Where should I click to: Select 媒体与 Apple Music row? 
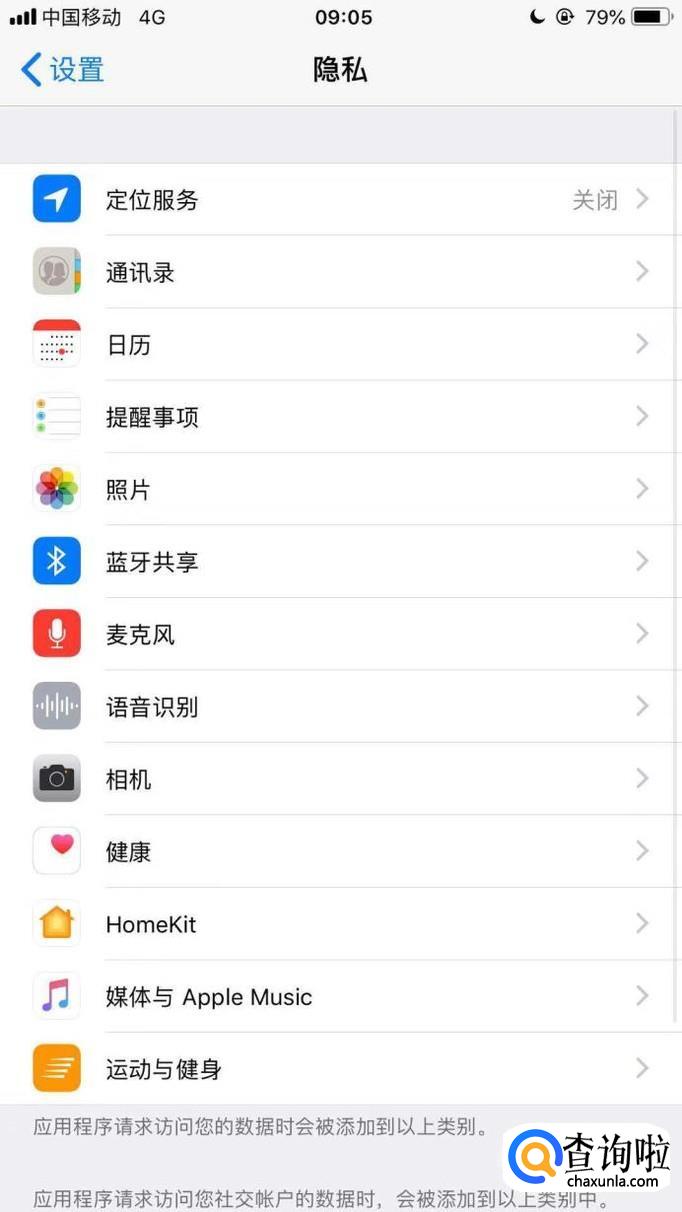click(340, 997)
